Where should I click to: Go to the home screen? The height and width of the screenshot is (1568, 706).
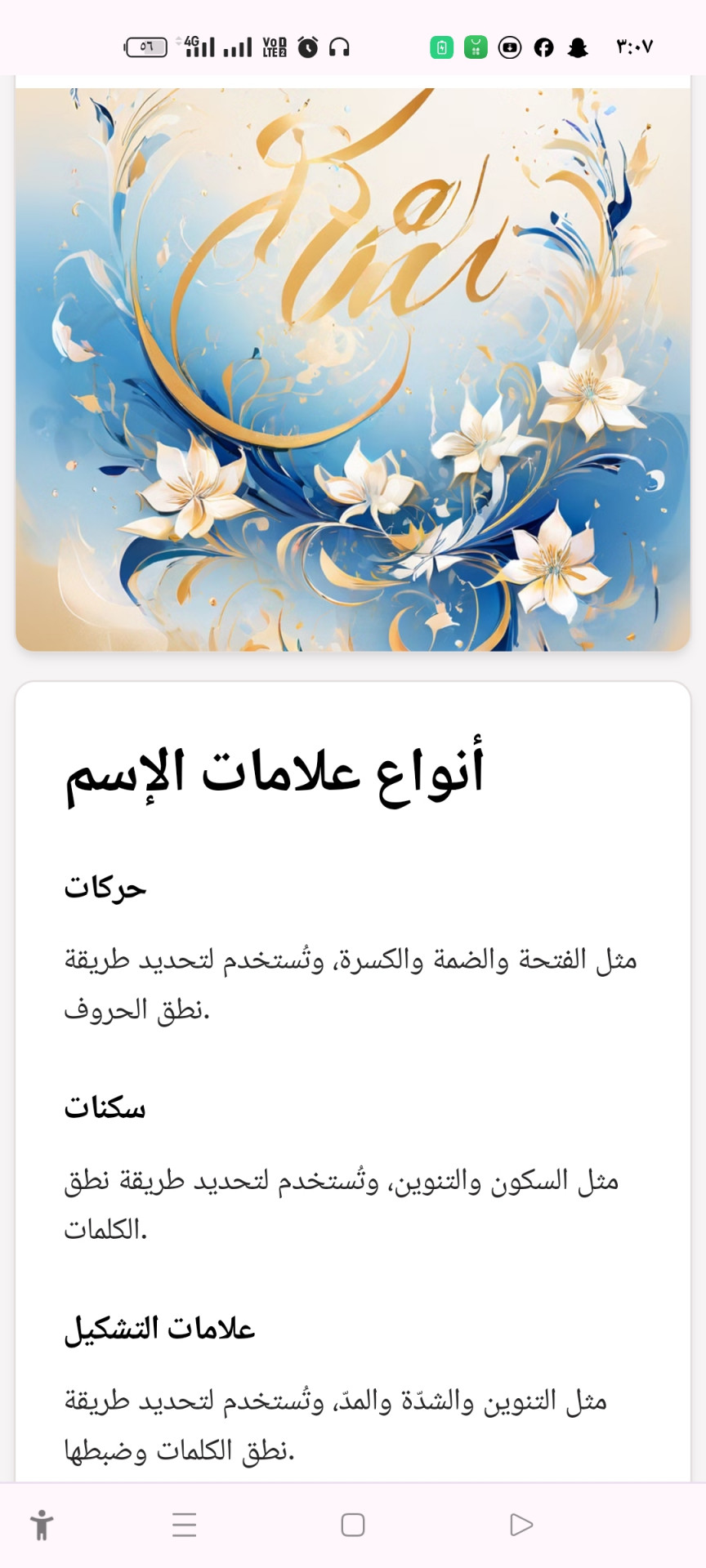click(x=353, y=1525)
